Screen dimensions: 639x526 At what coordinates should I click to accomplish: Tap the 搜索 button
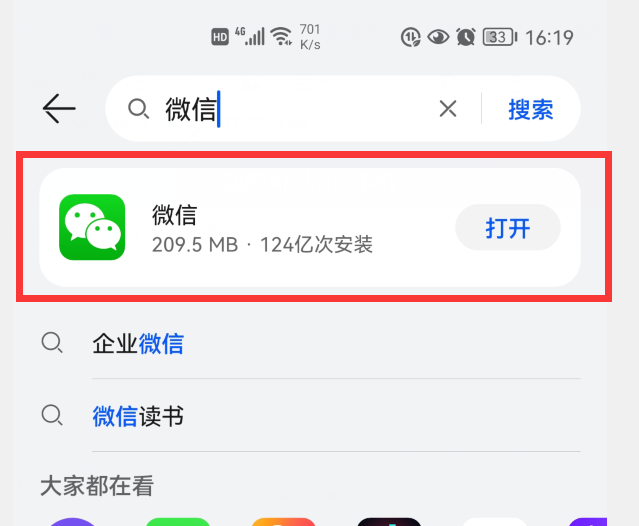pos(530,109)
